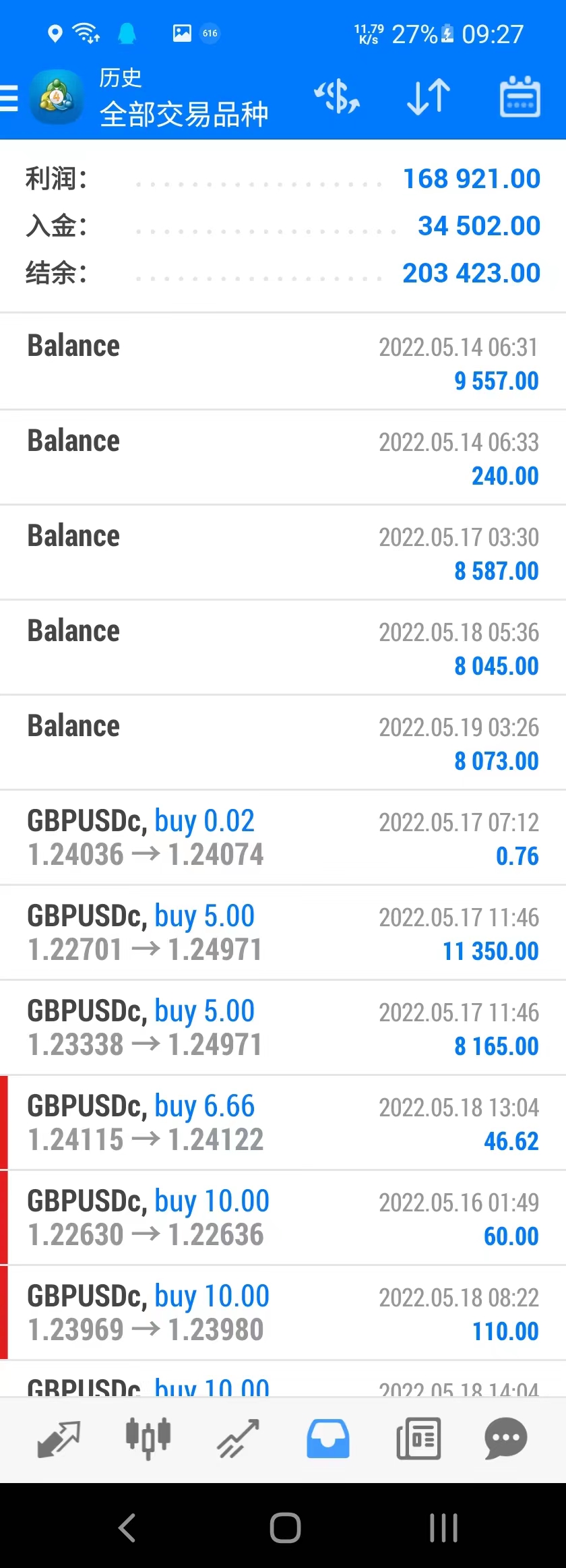Tap the 利润 profit value 168 921.00

point(471,178)
